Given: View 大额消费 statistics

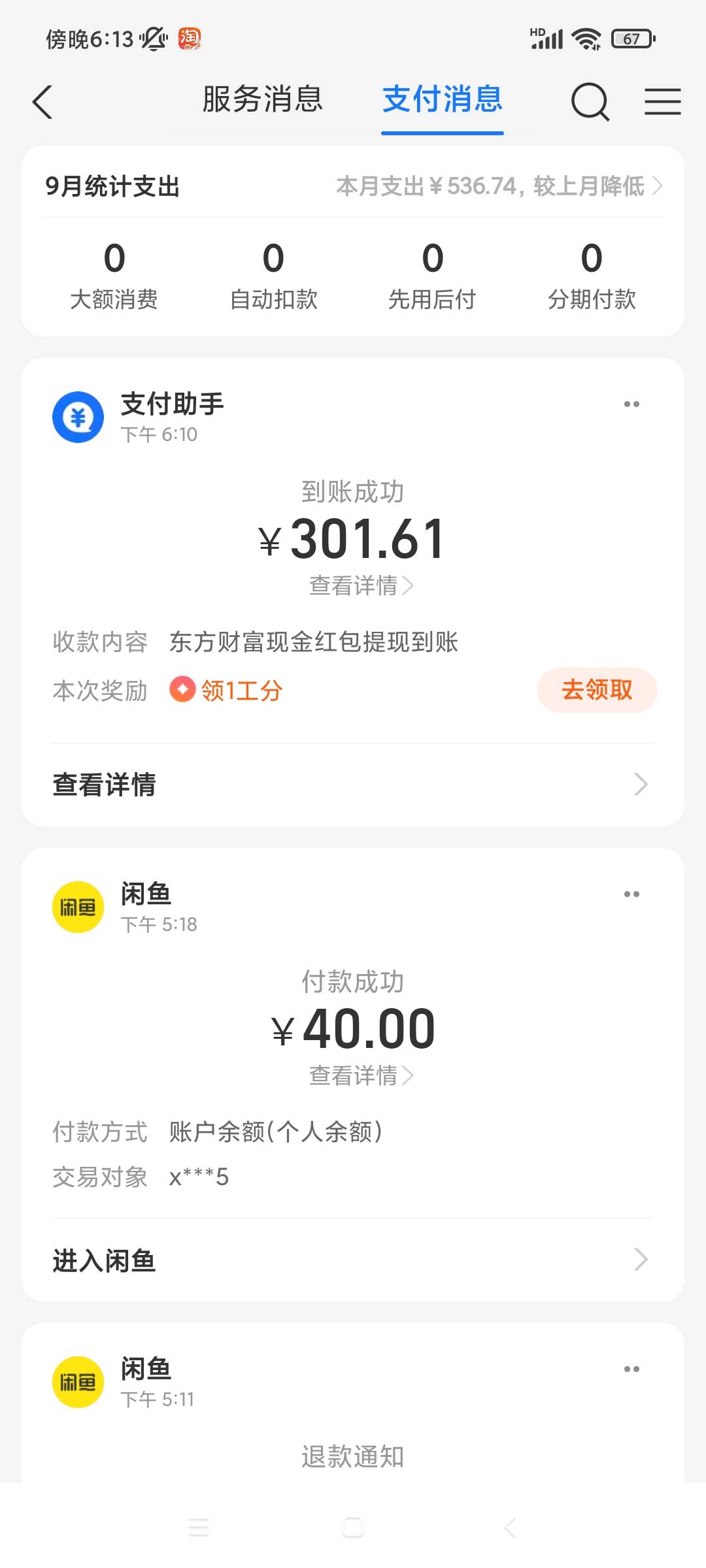Looking at the screenshot, I should pos(114,274).
